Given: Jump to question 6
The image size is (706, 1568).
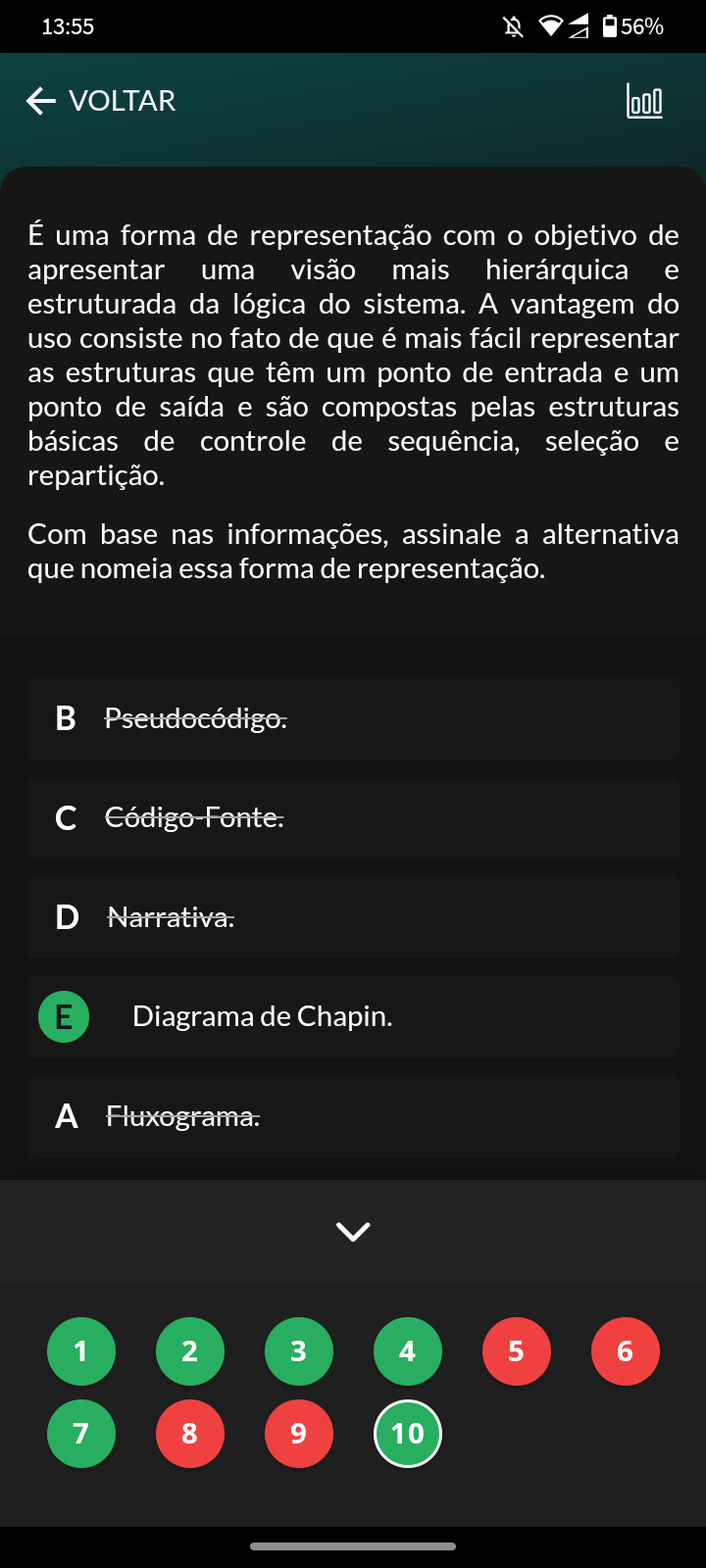Looking at the screenshot, I should pyautogui.click(x=626, y=1351).
